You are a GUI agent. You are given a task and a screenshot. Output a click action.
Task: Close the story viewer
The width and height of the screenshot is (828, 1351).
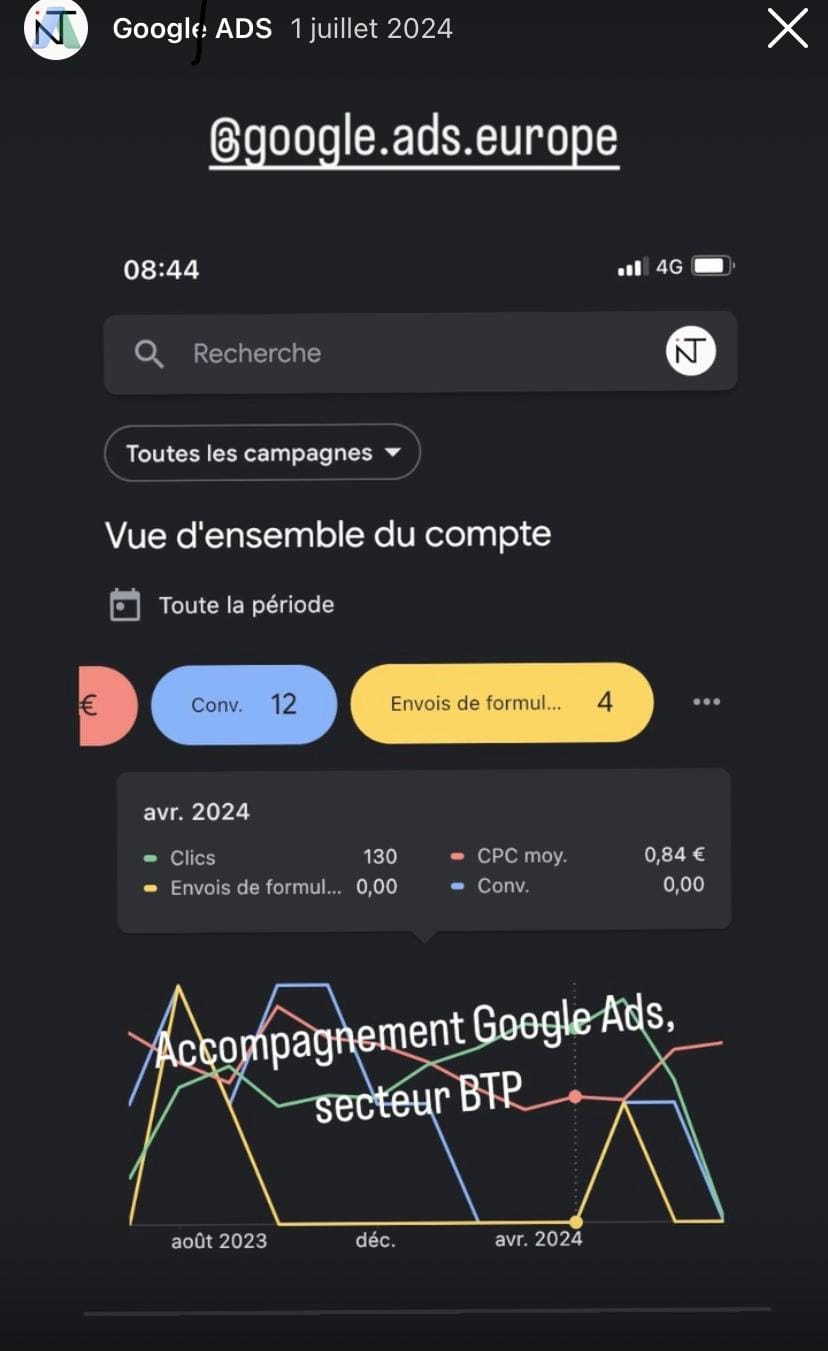pyautogui.click(x=787, y=29)
